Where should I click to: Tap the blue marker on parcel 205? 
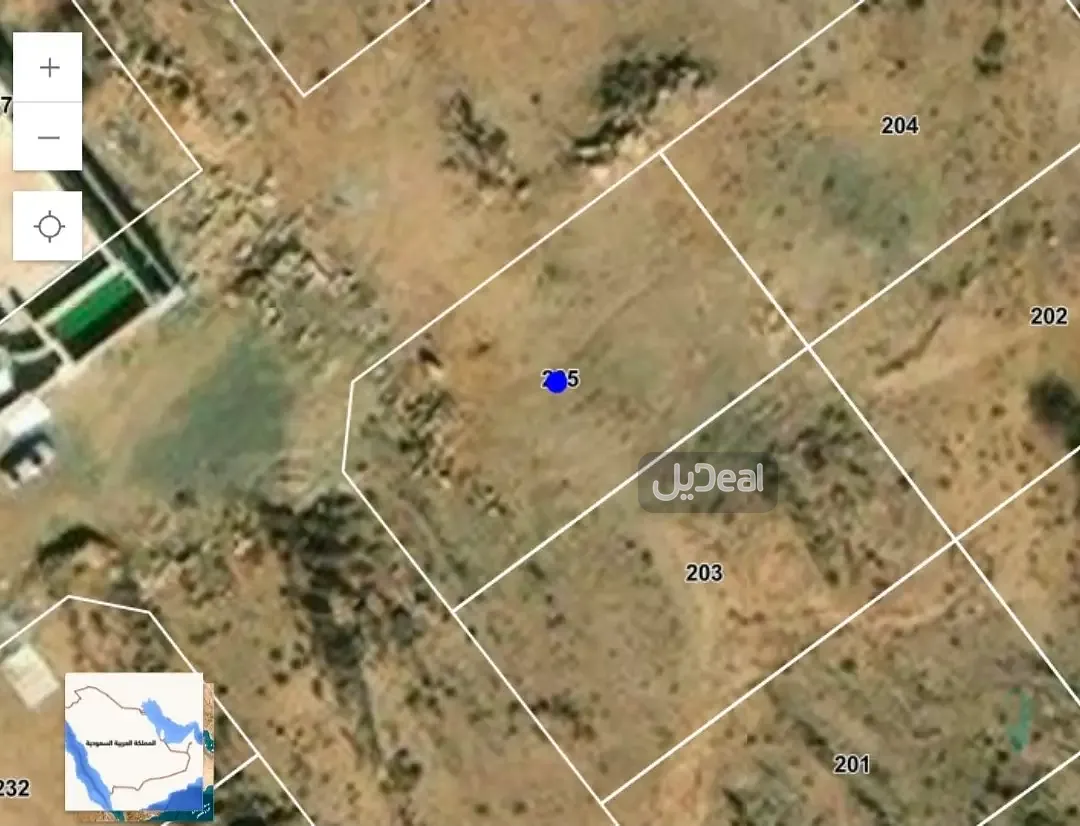556,382
